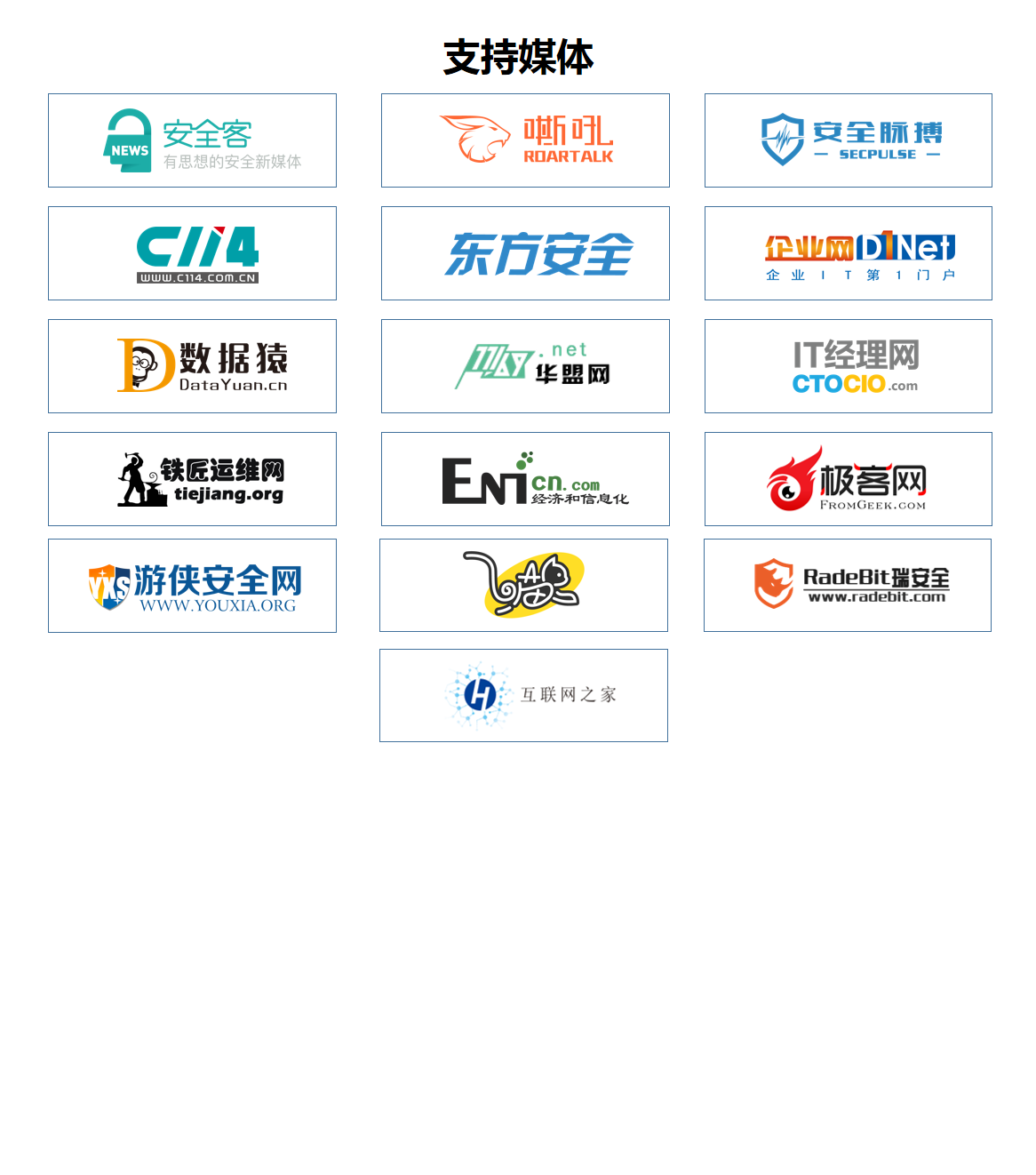Open the ENICN 经济和信息化 tile
The image size is (1036, 1175).
(x=525, y=479)
